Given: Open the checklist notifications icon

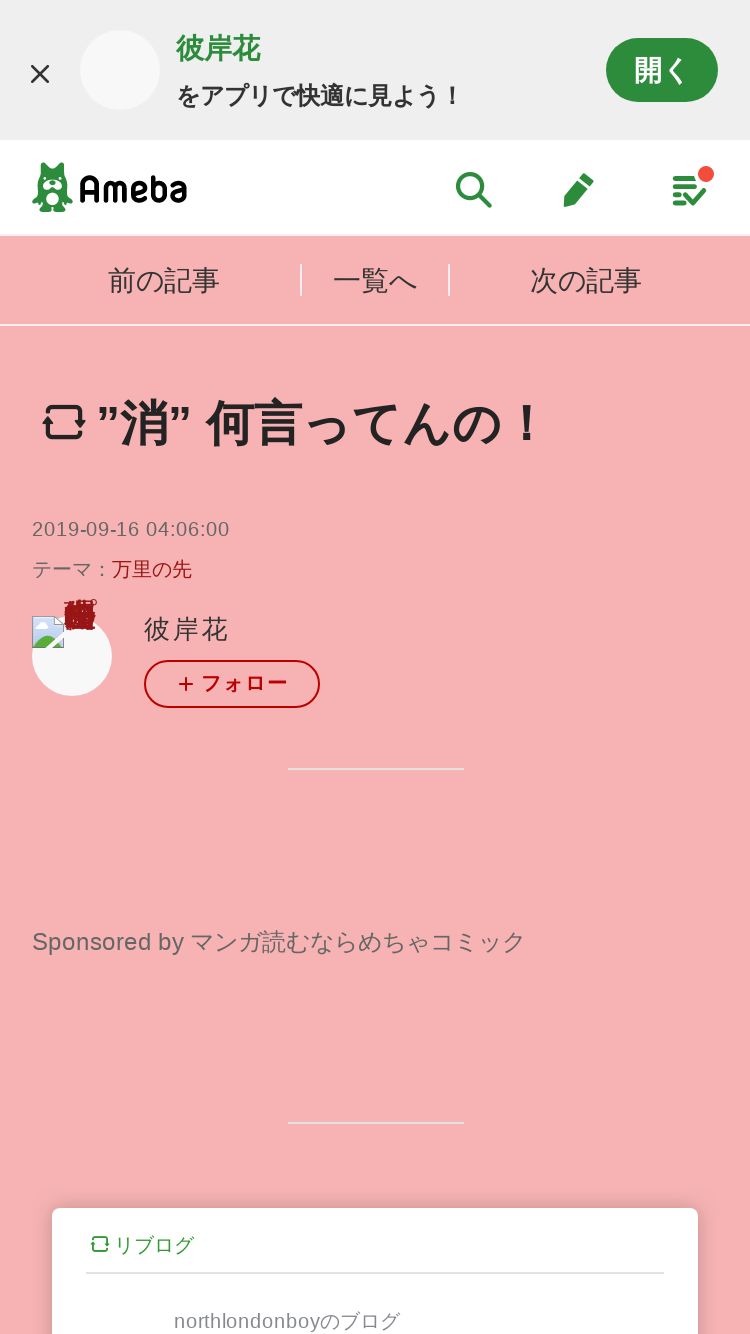Looking at the screenshot, I should [690, 187].
